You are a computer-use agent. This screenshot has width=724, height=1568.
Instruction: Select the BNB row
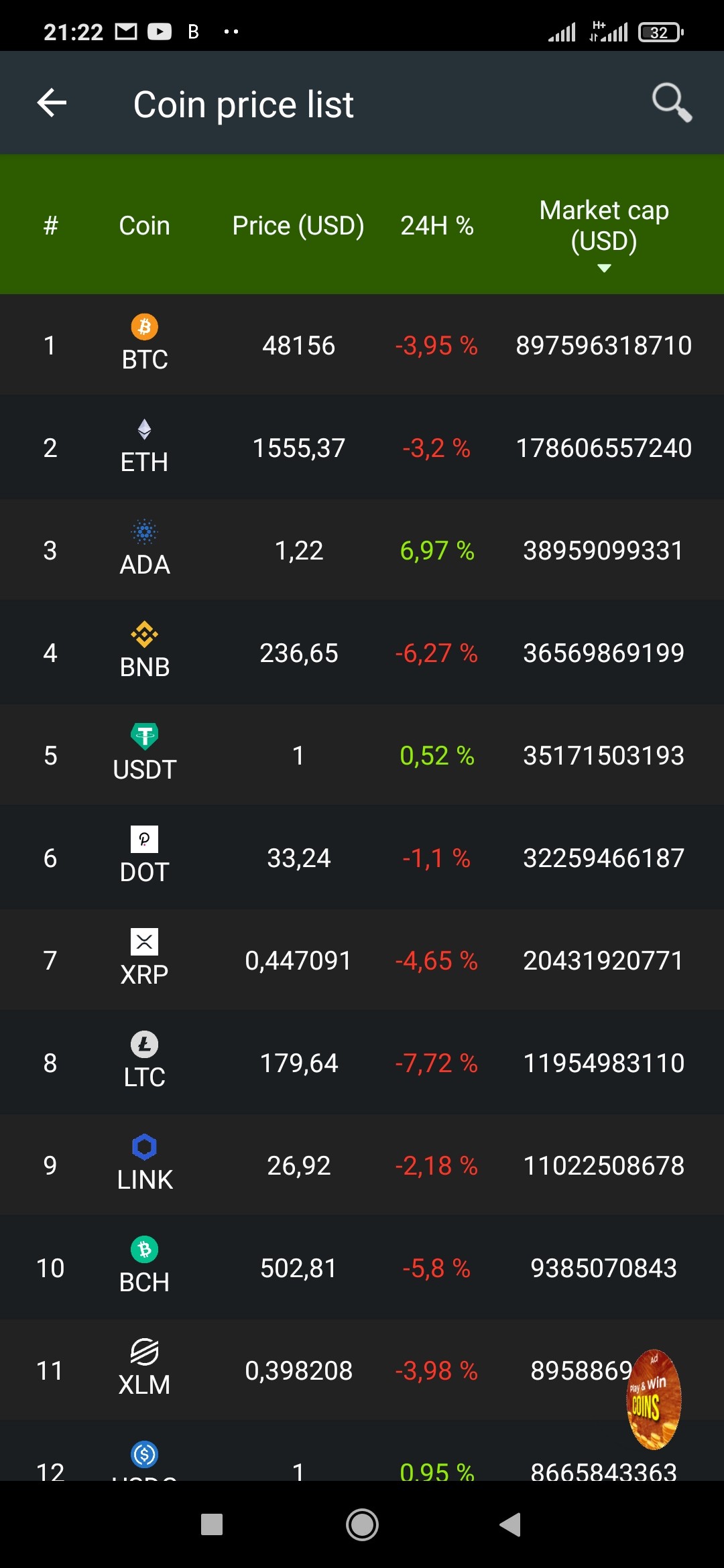click(x=362, y=653)
